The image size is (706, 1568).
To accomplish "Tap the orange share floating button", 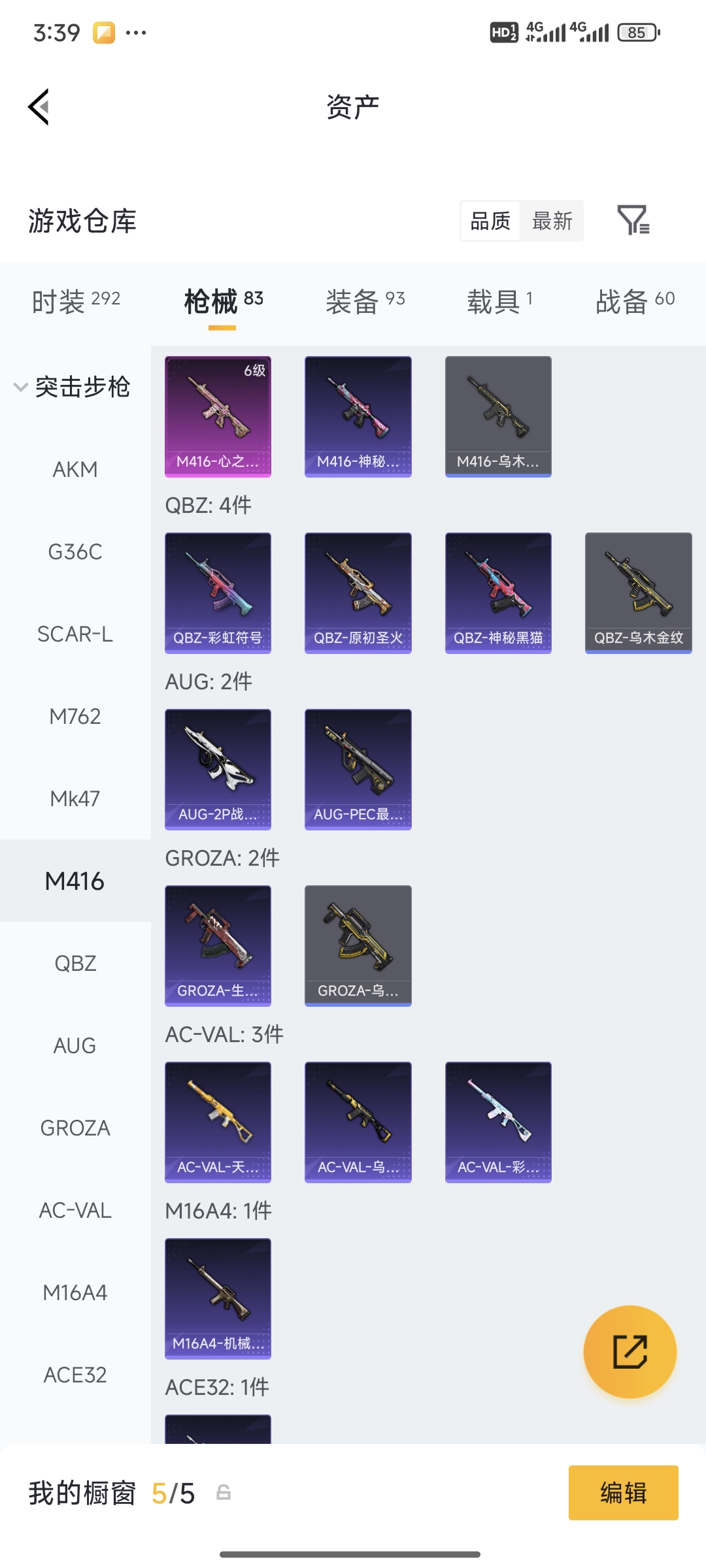I will (630, 1352).
